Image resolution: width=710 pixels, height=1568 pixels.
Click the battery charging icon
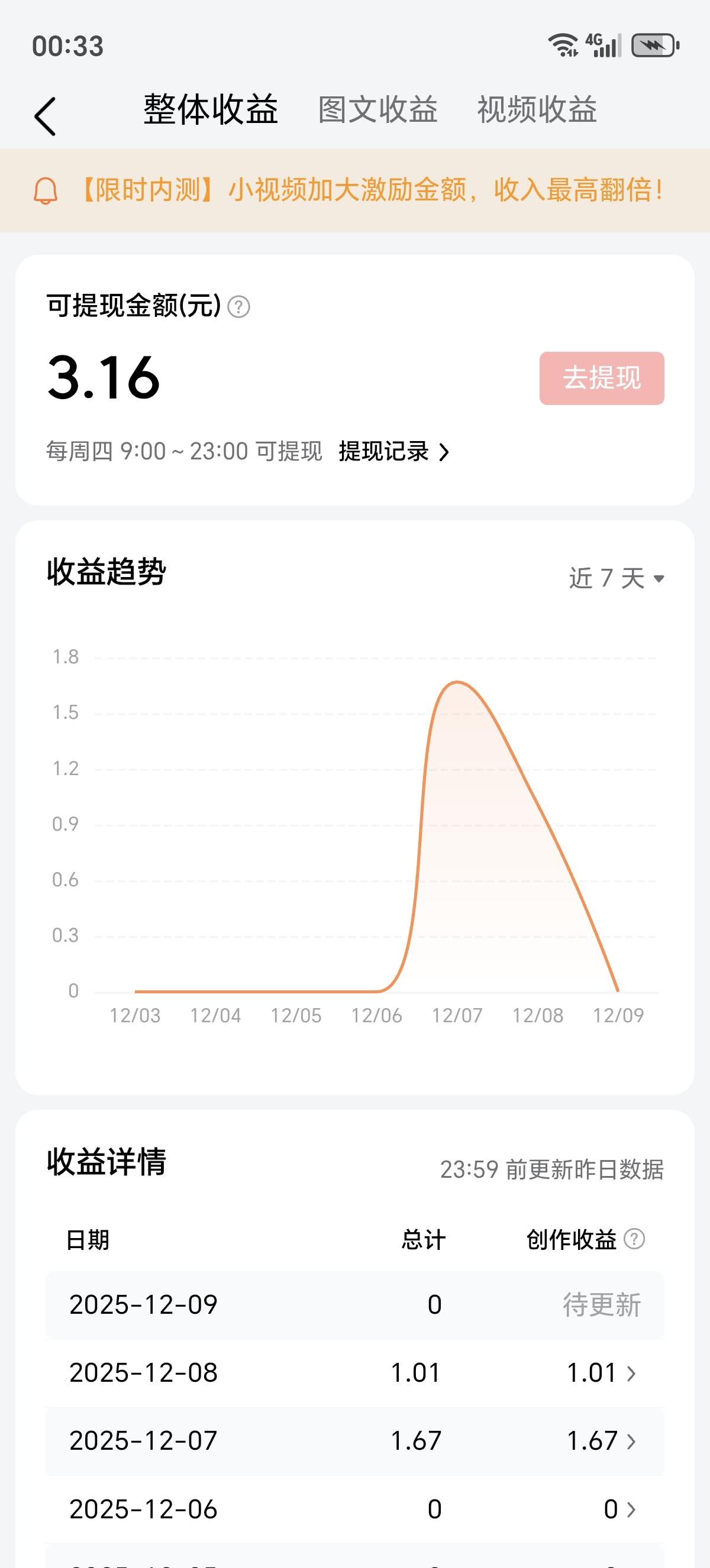(x=653, y=43)
